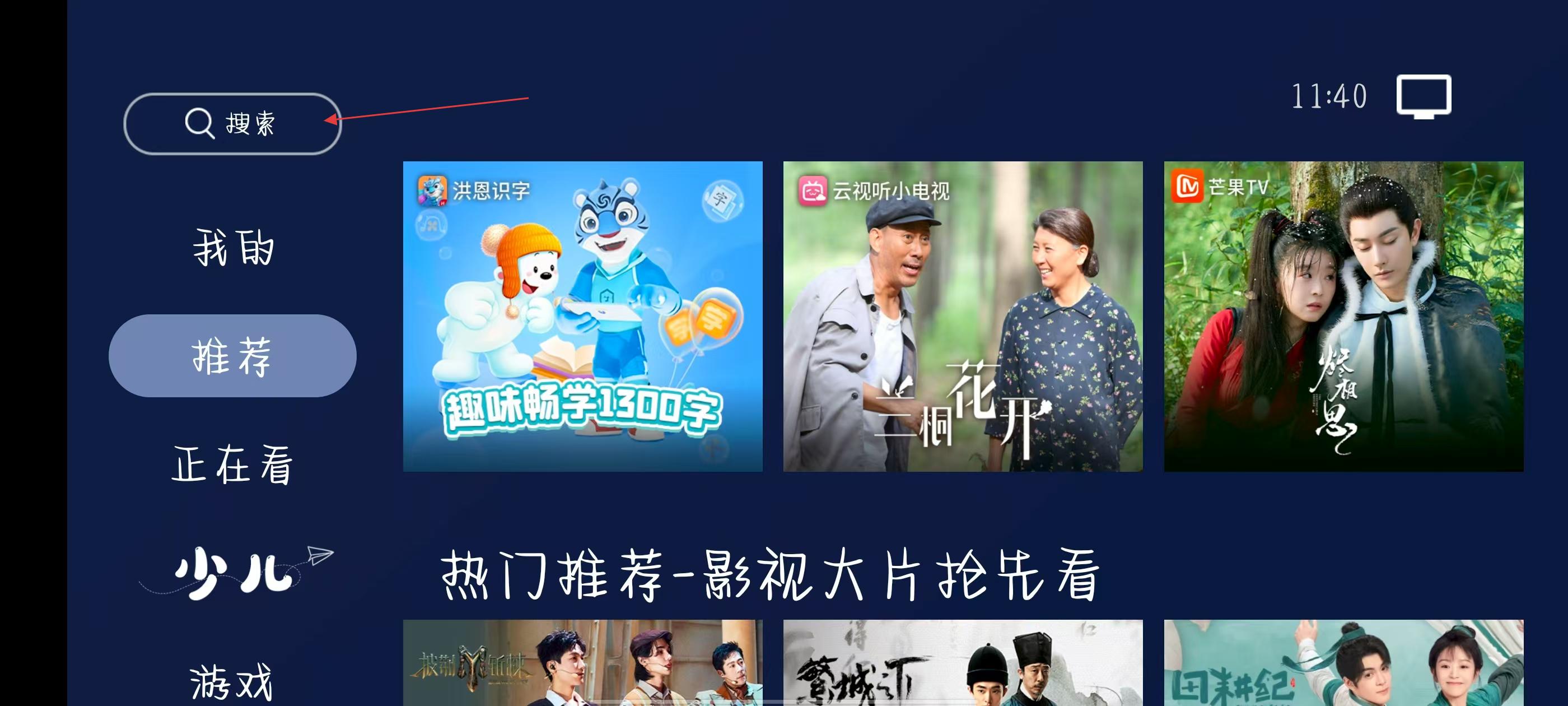
Task: Open the 云视听小电视 兰桐花开 card
Action: point(962,316)
